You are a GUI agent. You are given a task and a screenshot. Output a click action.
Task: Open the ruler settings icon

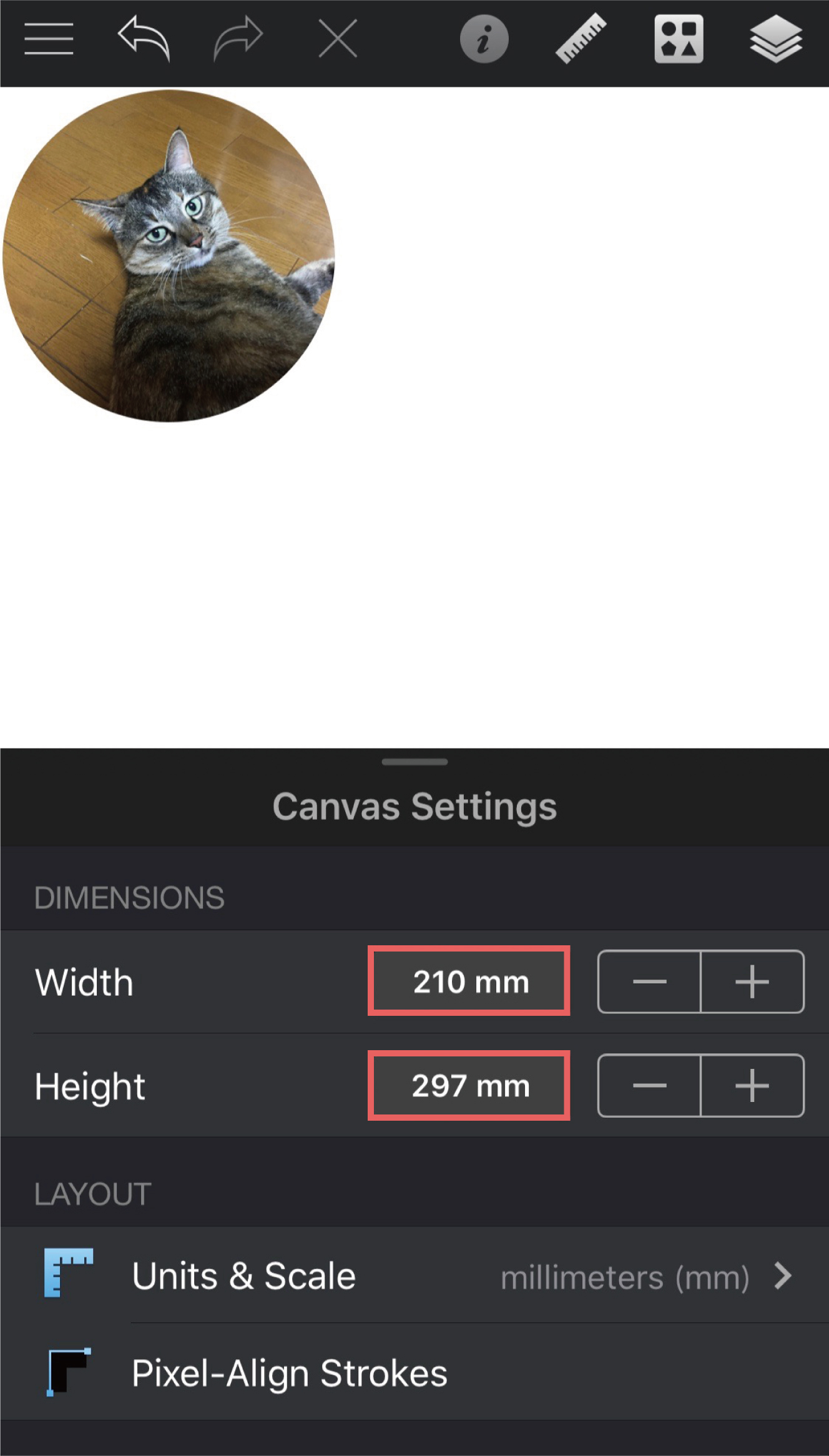pyautogui.click(x=581, y=39)
